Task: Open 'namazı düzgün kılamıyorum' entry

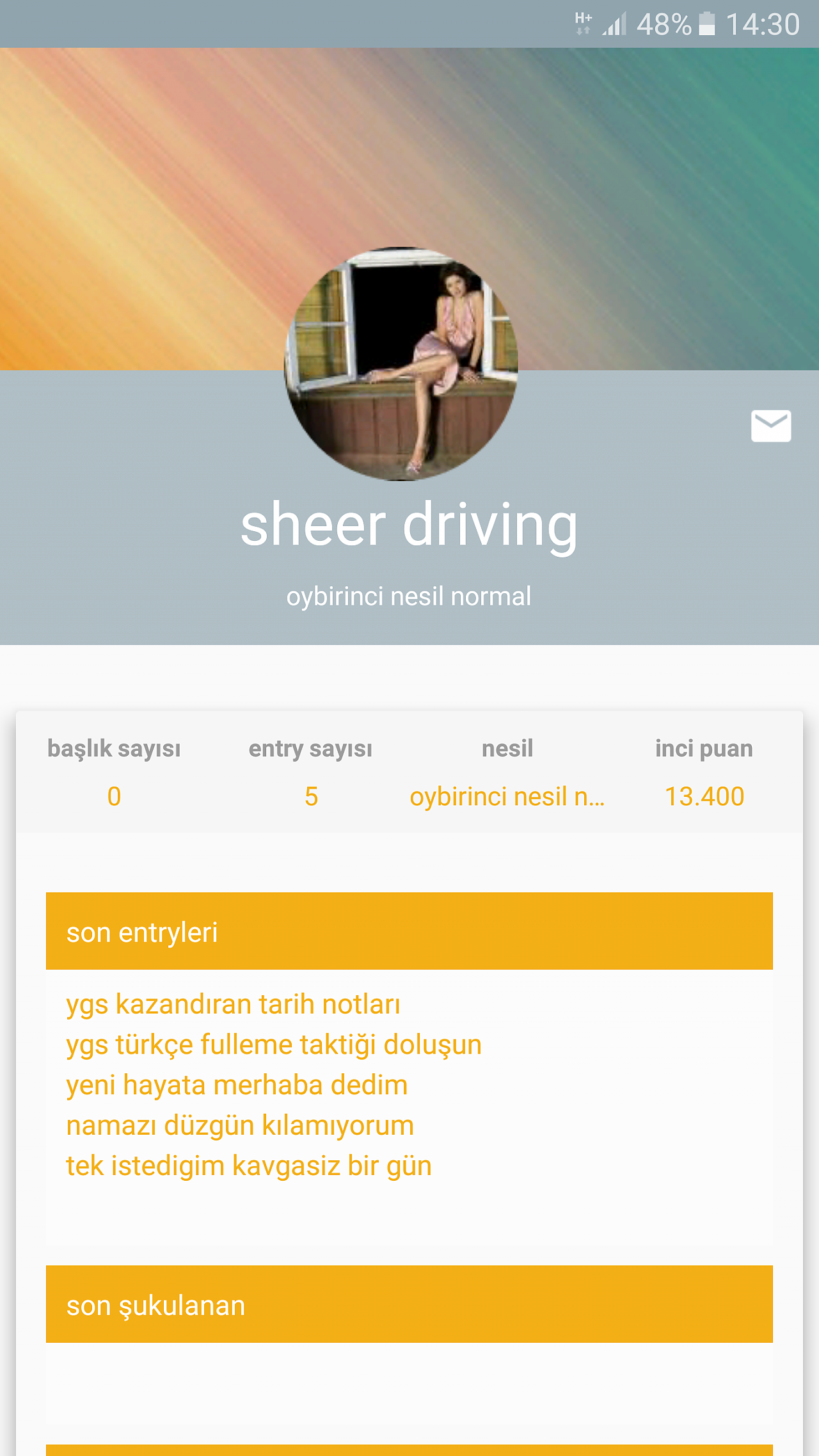Action: pos(240,1126)
